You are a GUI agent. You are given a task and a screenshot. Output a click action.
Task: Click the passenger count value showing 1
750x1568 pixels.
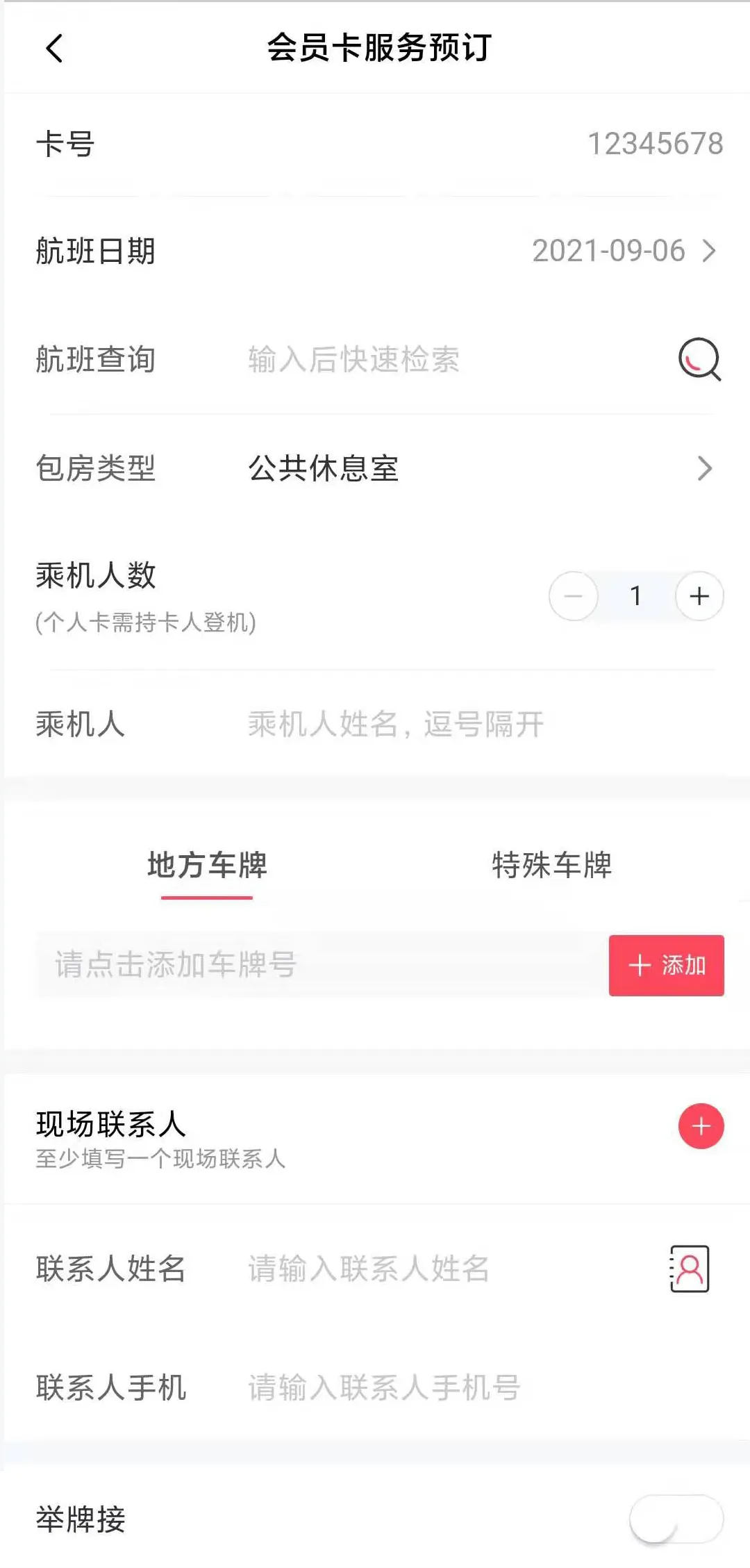636,595
